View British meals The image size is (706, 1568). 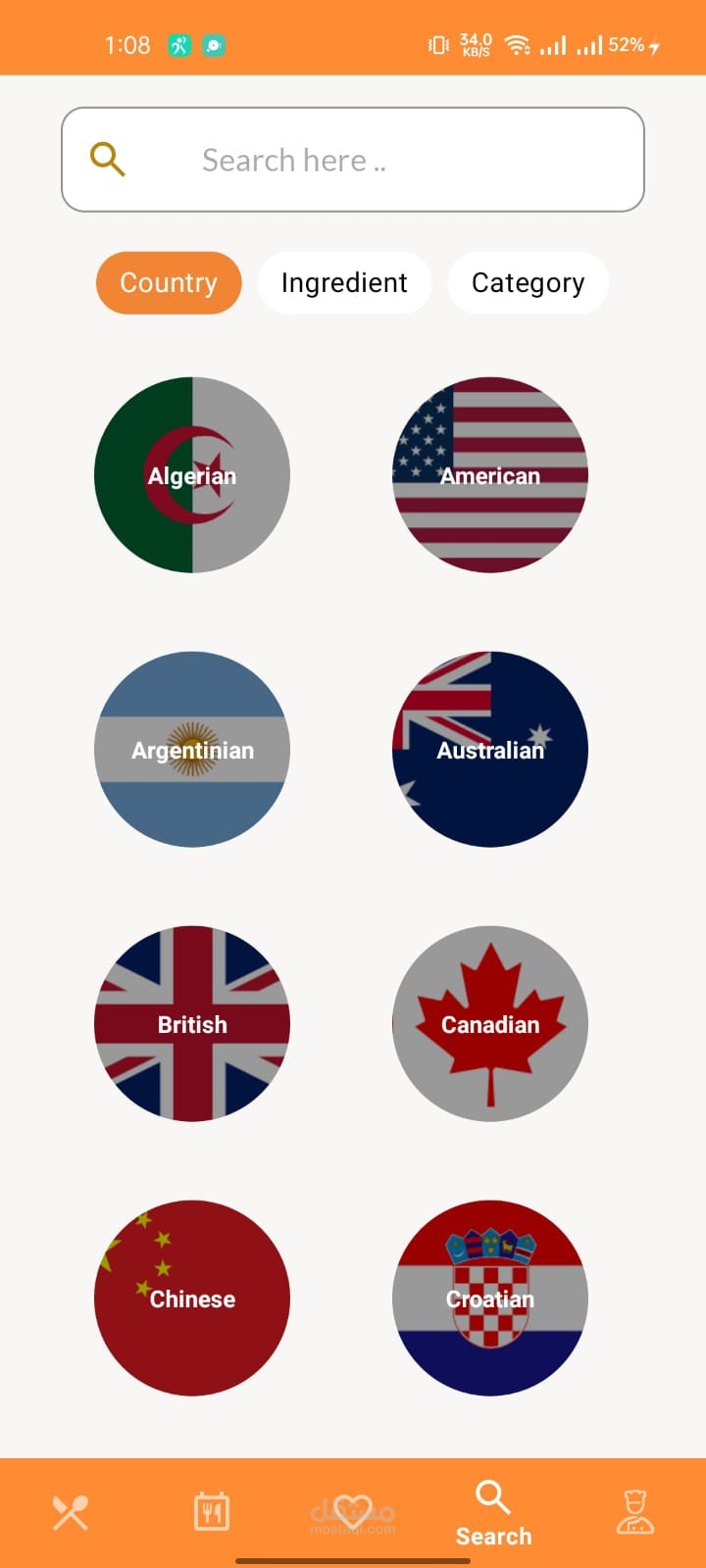click(x=192, y=1024)
